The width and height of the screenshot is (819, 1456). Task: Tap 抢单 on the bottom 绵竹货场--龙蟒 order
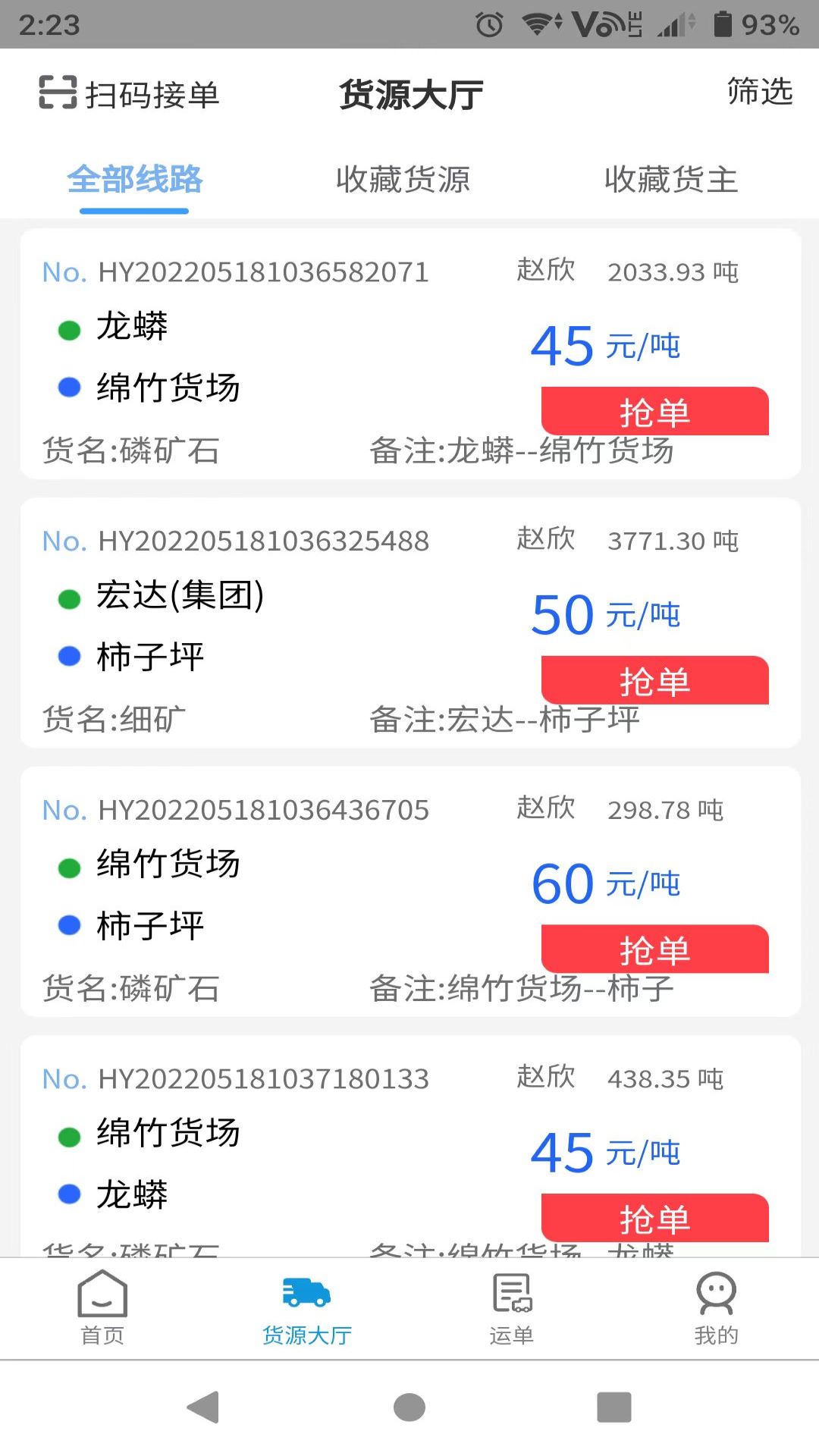pyautogui.click(x=654, y=1217)
